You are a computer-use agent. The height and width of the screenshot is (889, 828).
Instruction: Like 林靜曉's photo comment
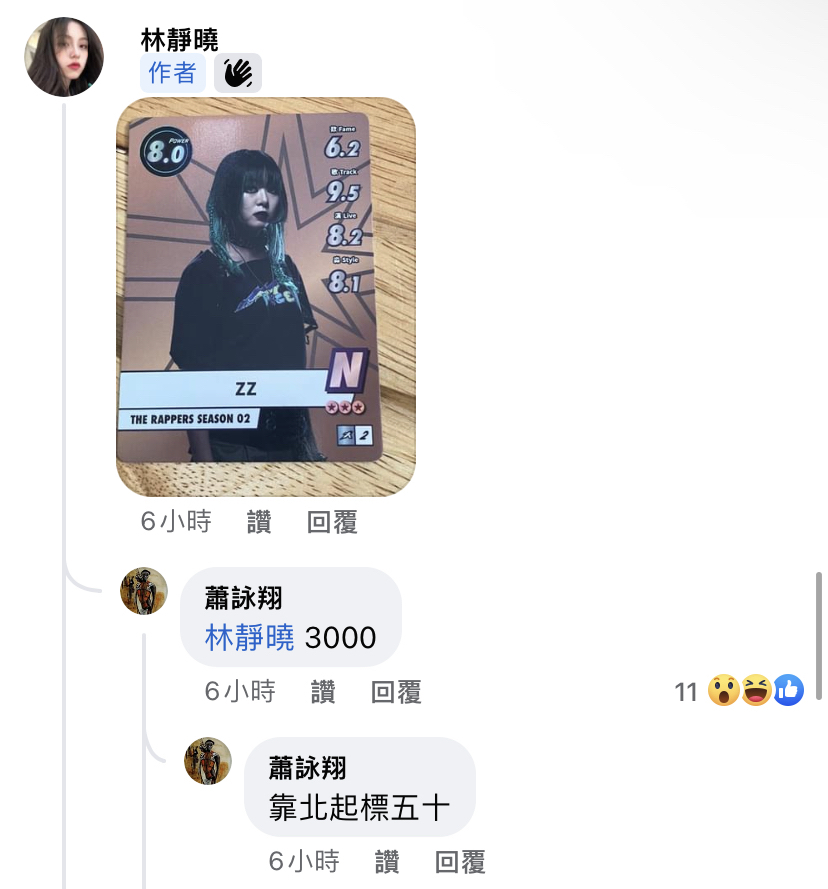point(259,522)
